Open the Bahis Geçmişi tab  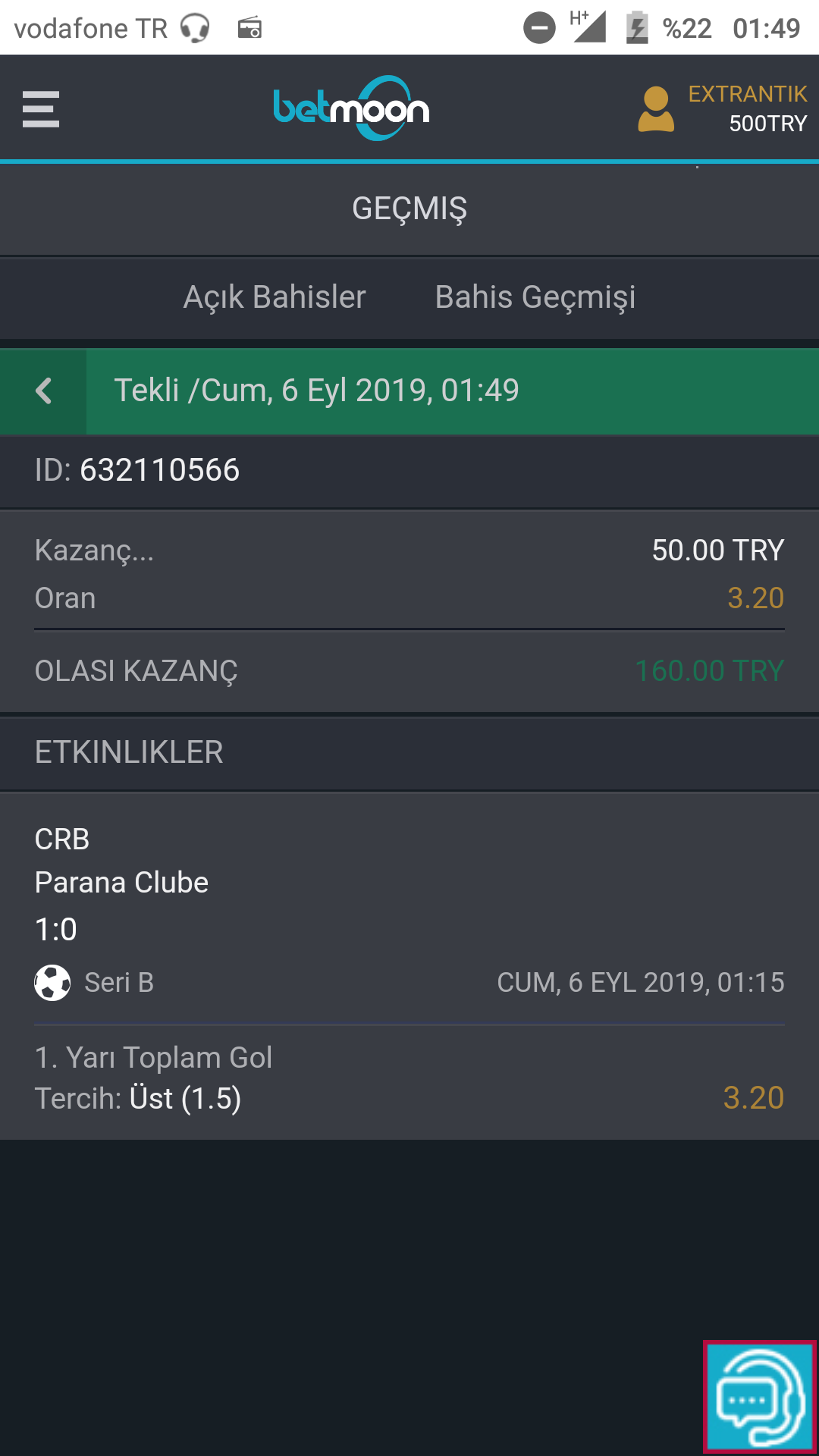(x=535, y=297)
